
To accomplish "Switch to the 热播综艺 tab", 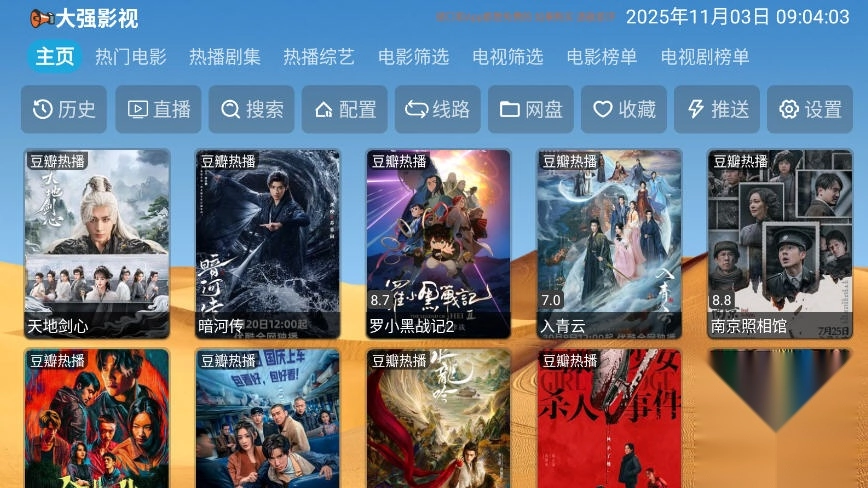I will coord(319,57).
